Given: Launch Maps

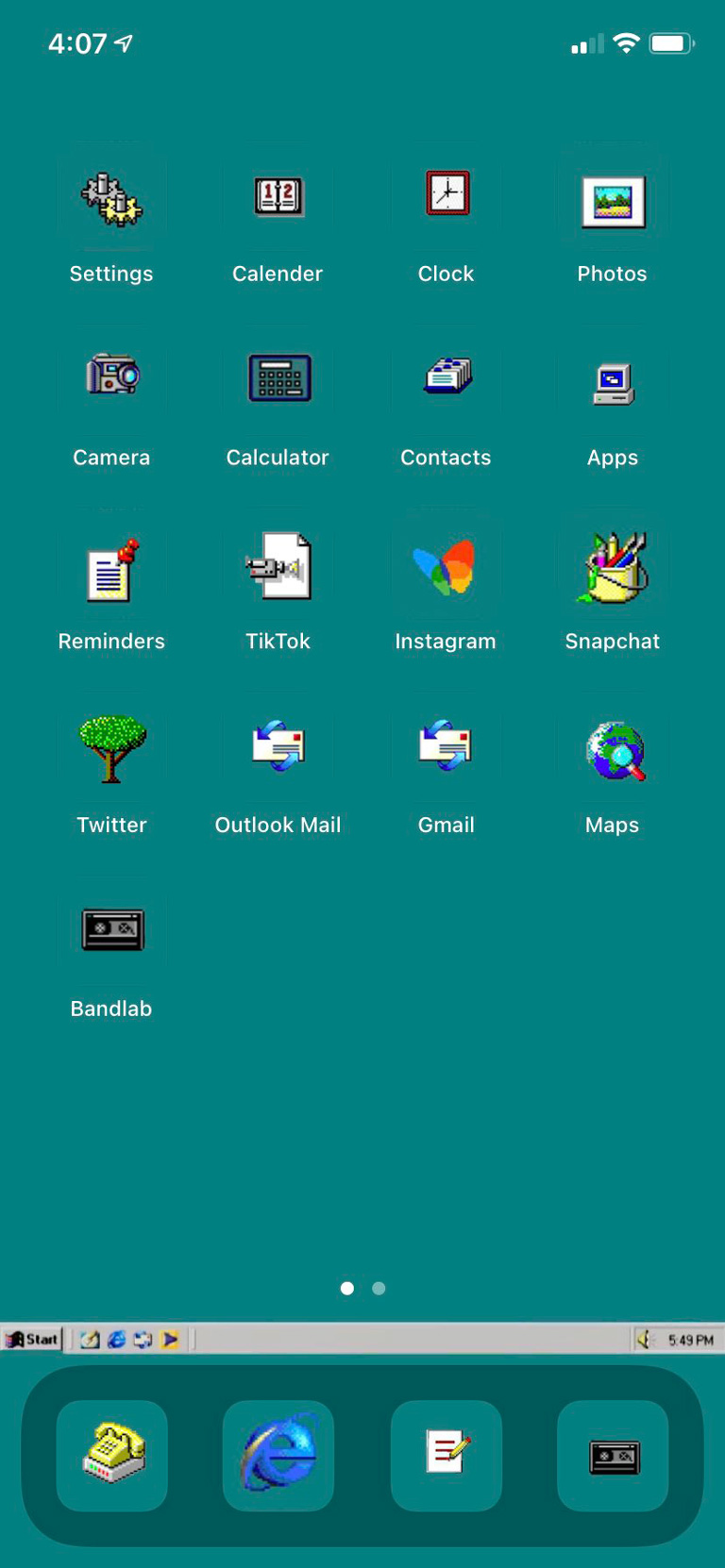Looking at the screenshot, I should 614,750.
